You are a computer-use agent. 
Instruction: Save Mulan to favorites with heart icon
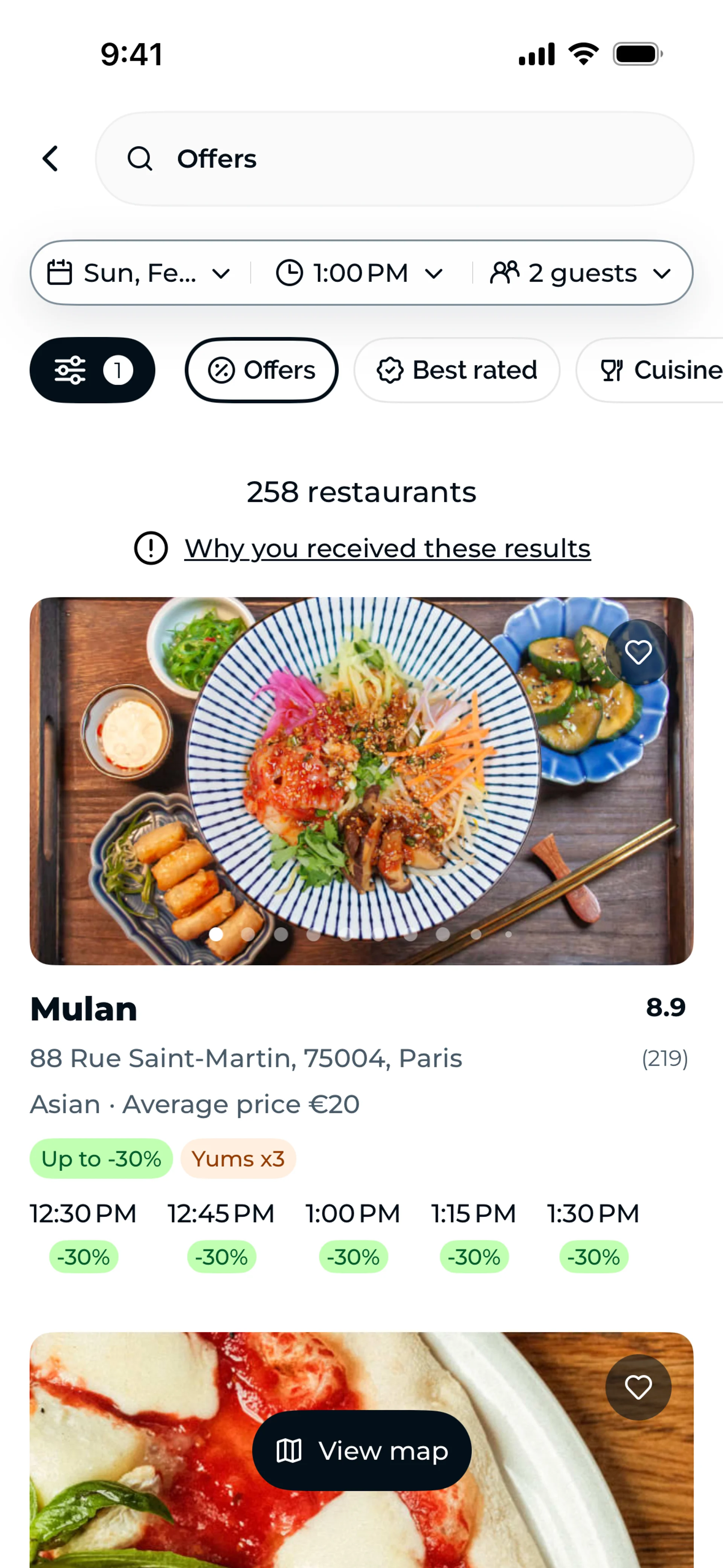click(x=638, y=653)
